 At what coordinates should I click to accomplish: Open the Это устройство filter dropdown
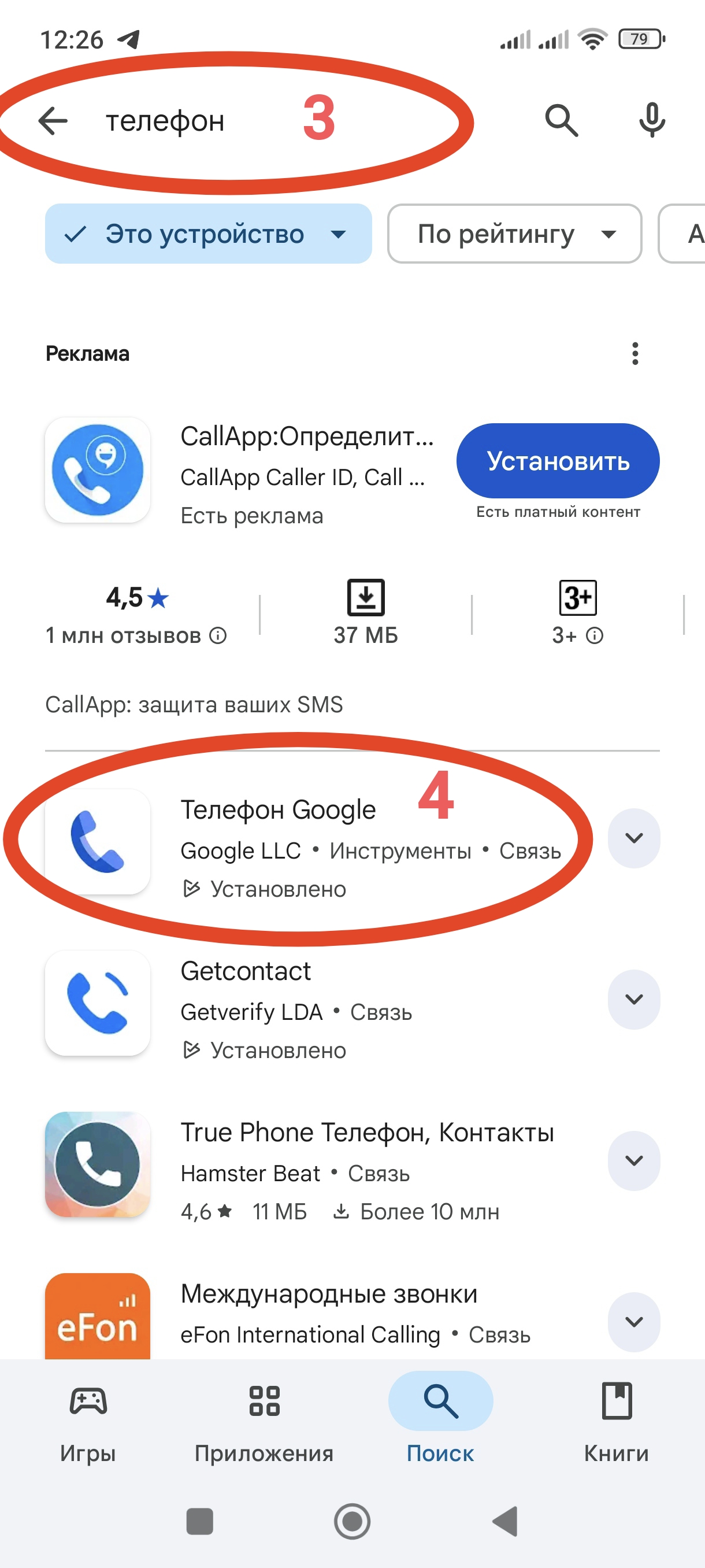tap(208, 234)
